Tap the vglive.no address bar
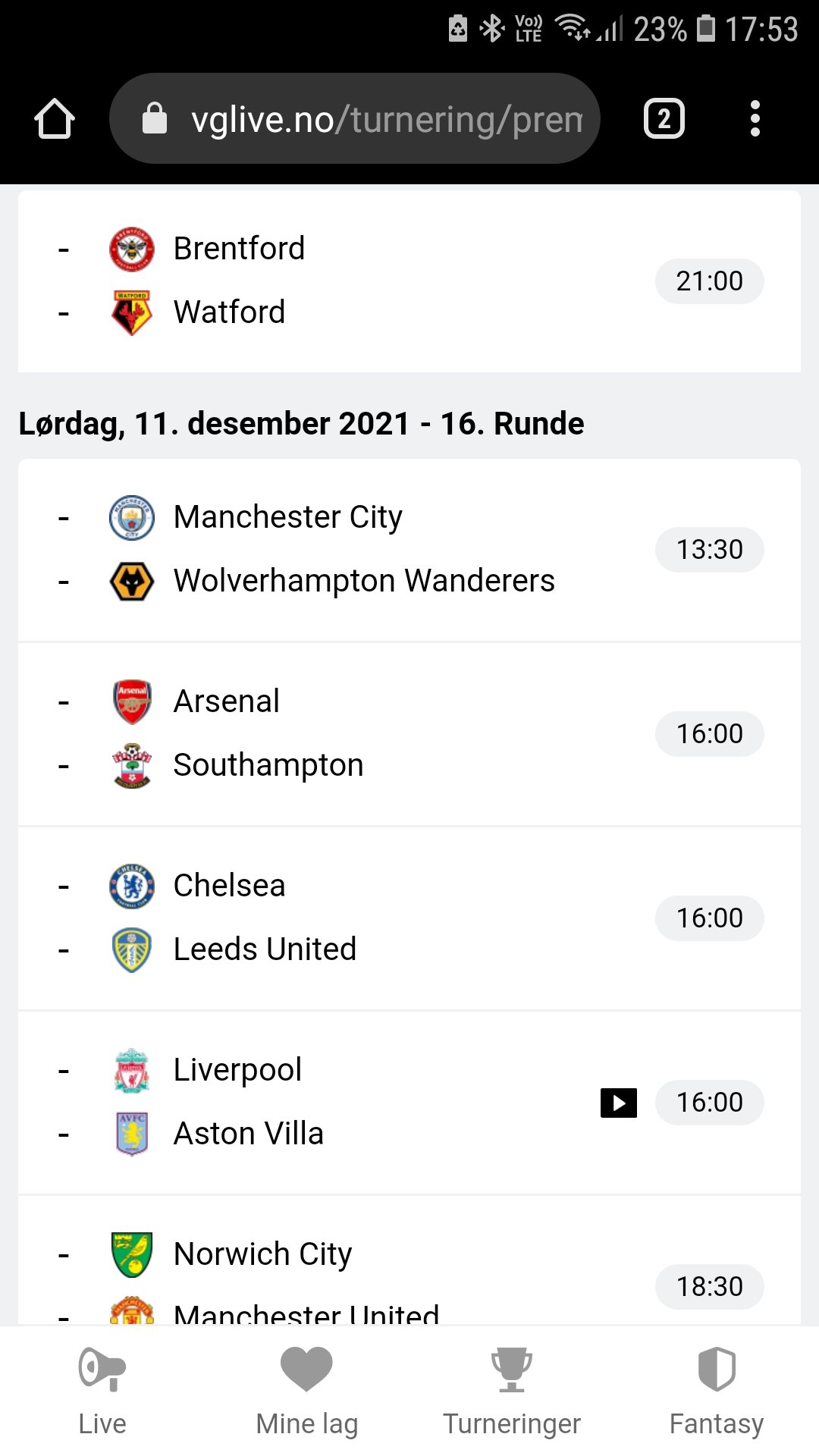This screenshot has width=819, height=1456. tap(355, 118)
